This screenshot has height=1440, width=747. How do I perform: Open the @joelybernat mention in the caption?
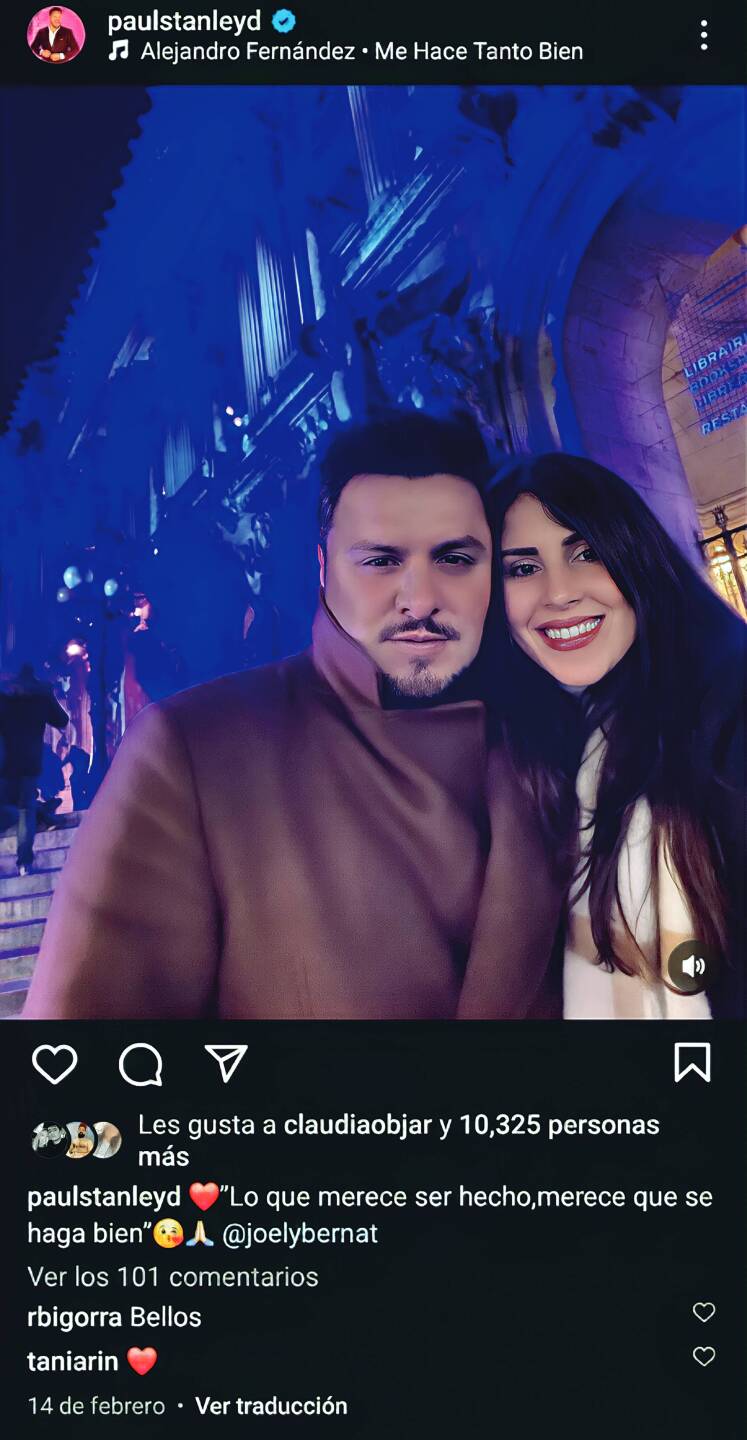[x=300, y=1234]
